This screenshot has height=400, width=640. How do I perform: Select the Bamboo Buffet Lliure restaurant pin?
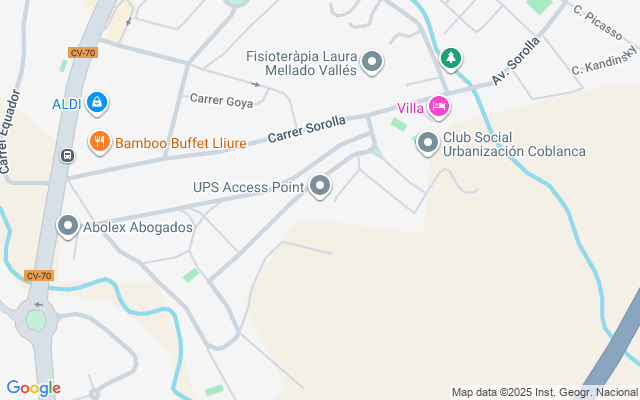100,142
